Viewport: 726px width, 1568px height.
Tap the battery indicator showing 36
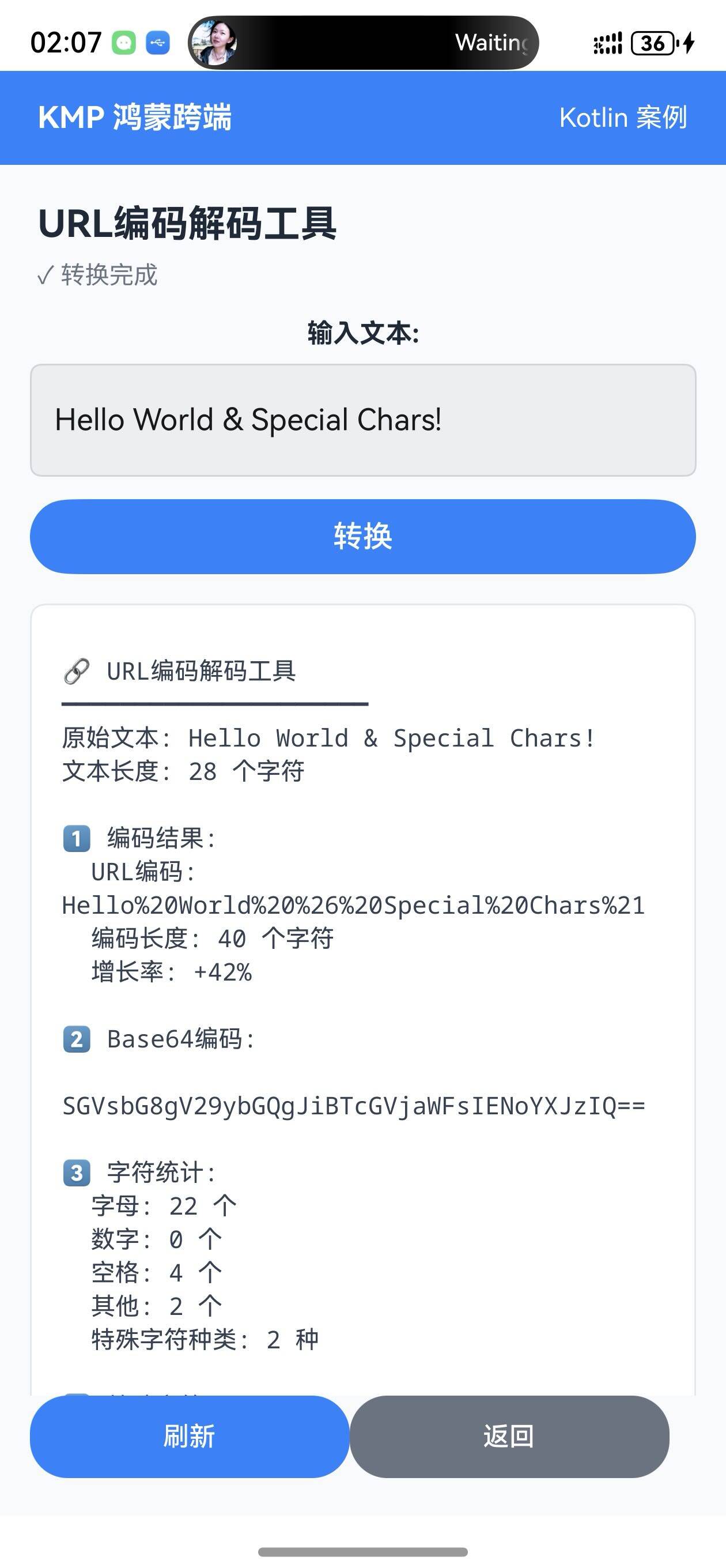click(652, 42)
